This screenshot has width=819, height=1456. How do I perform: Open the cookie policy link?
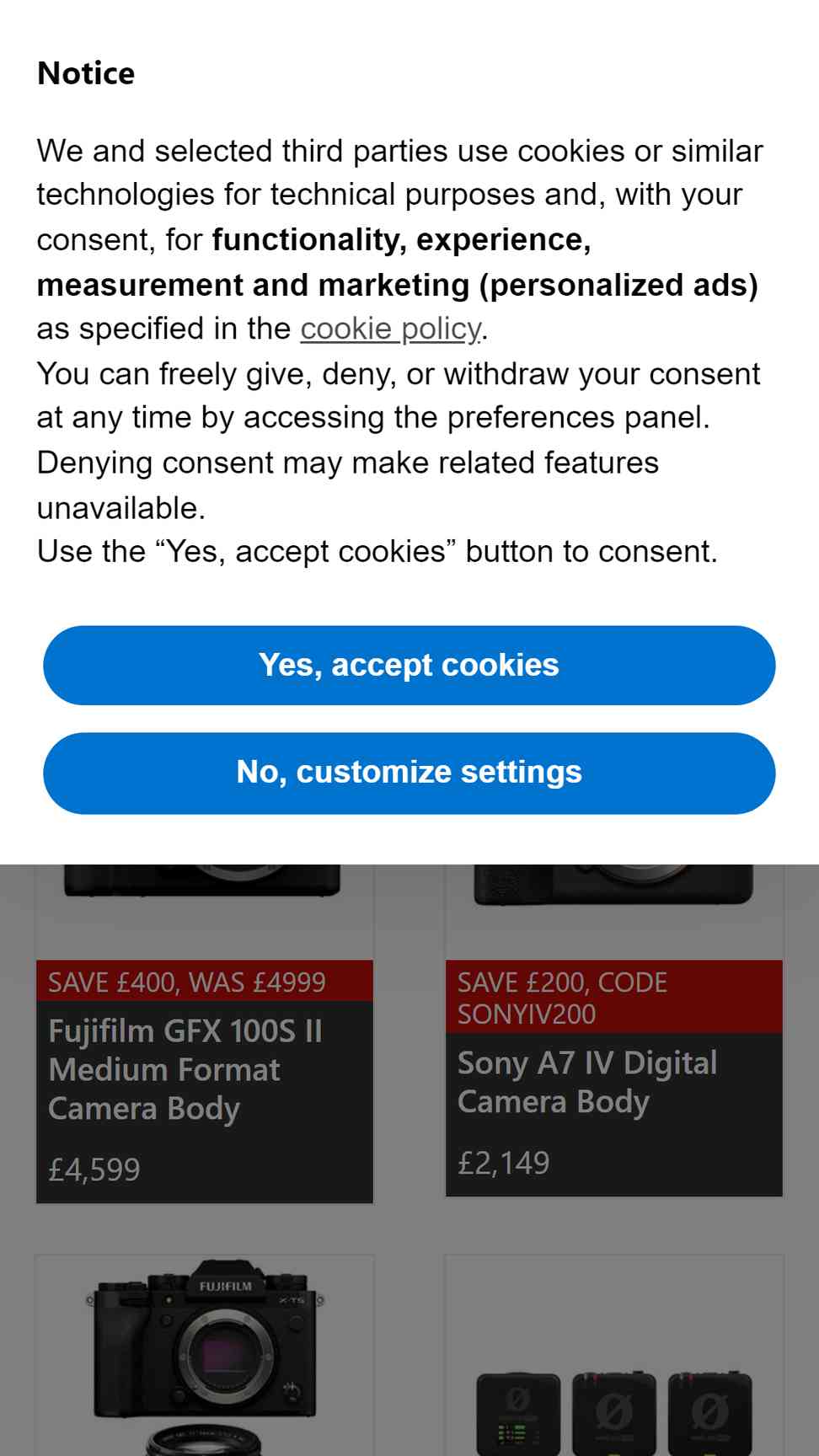click(392, 329)
